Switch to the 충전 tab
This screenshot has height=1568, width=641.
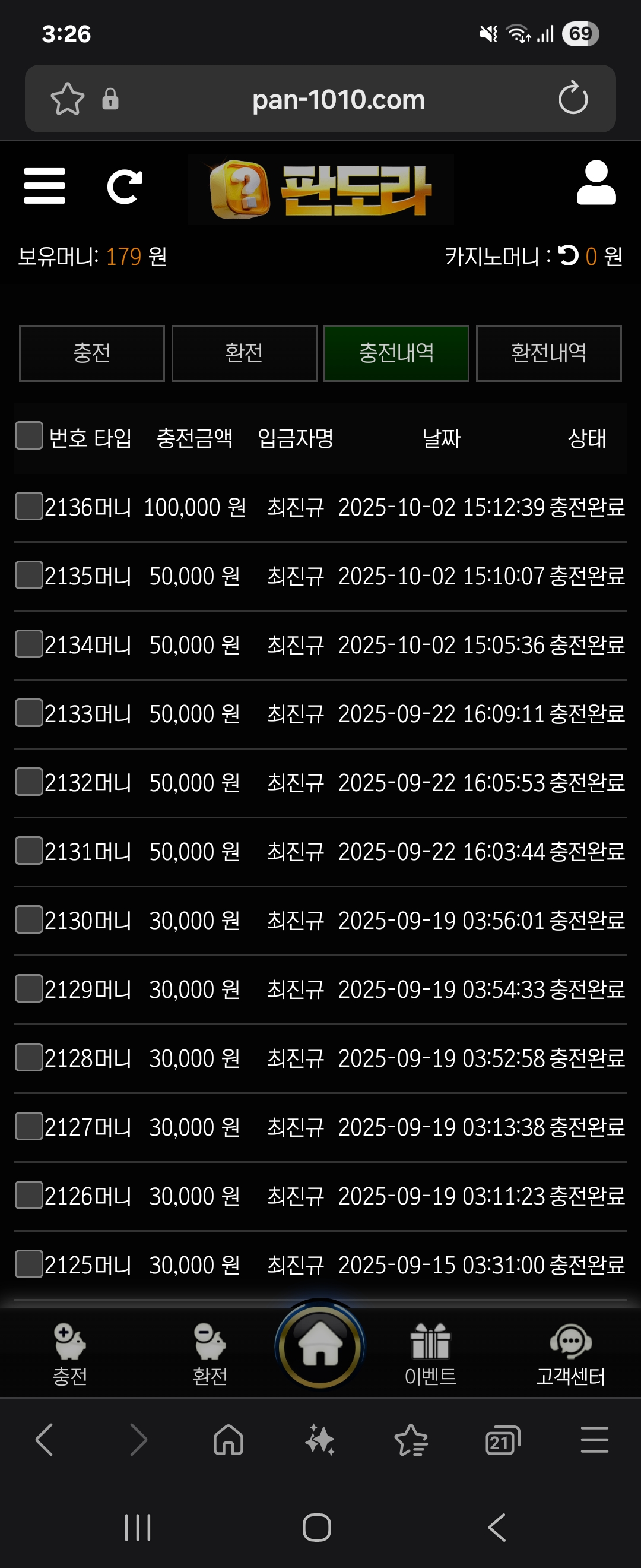[x=92, y=353]
